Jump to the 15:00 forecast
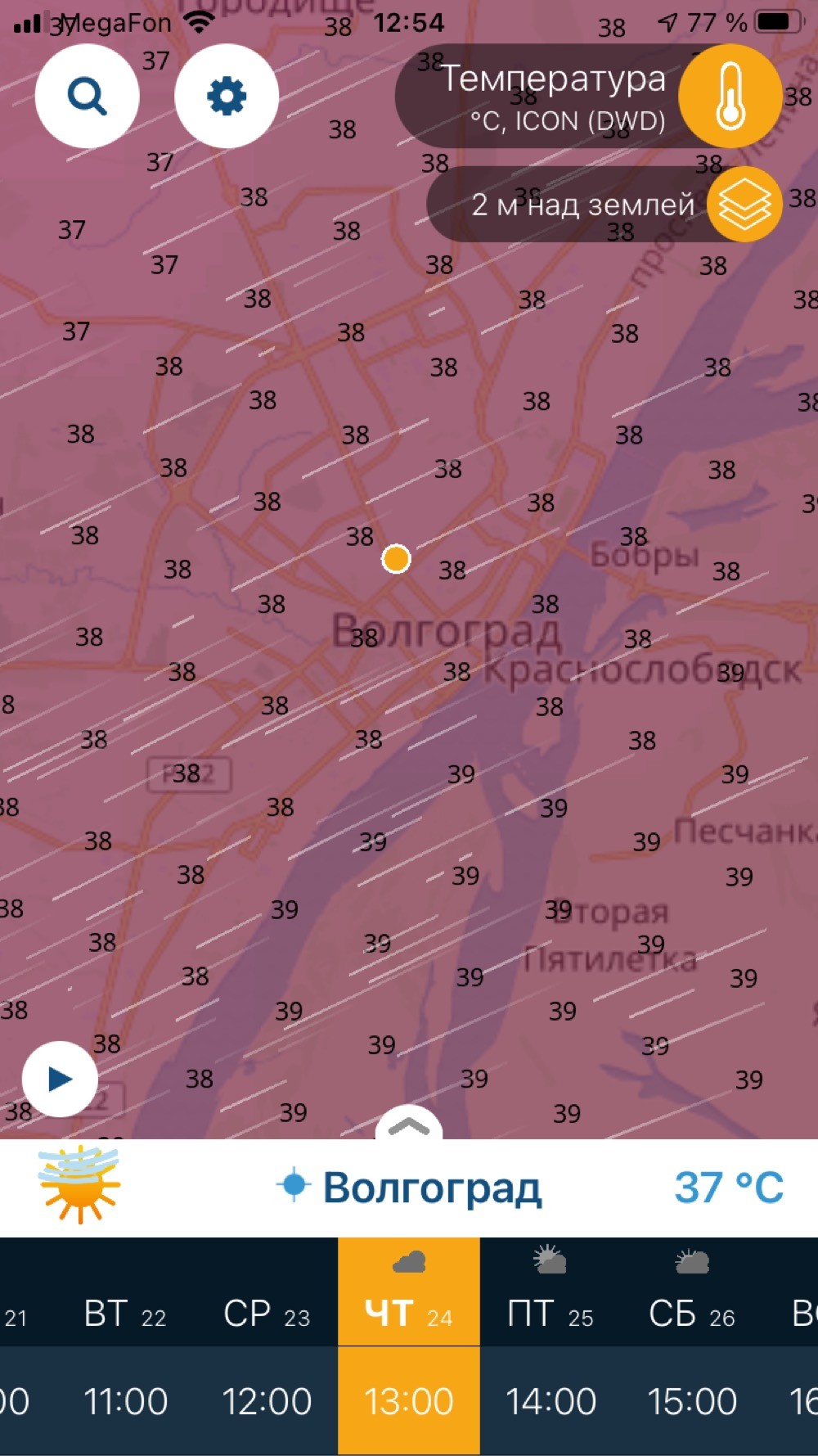 [692, 1400]
